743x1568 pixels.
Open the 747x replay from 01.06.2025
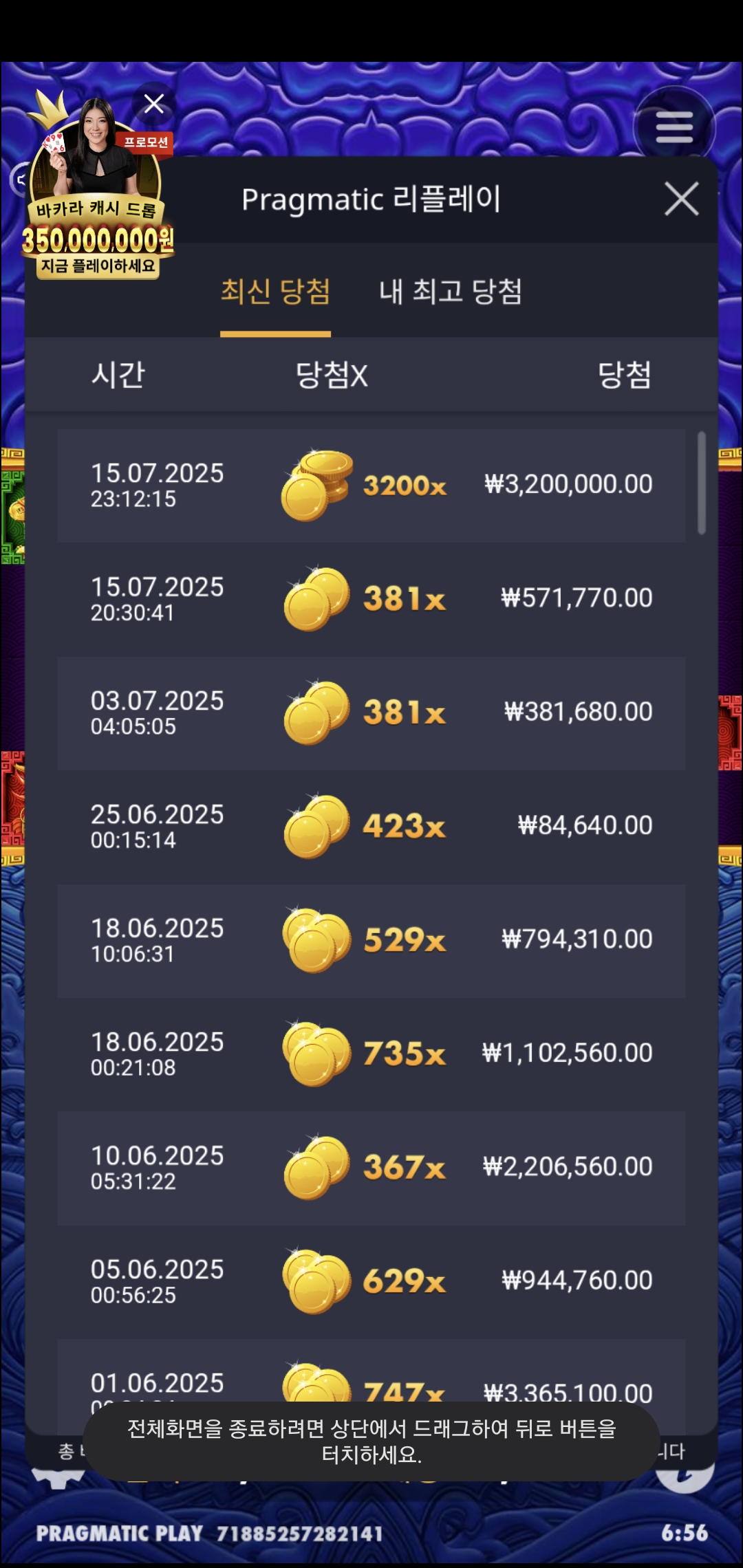click(x=371, y=1372)
